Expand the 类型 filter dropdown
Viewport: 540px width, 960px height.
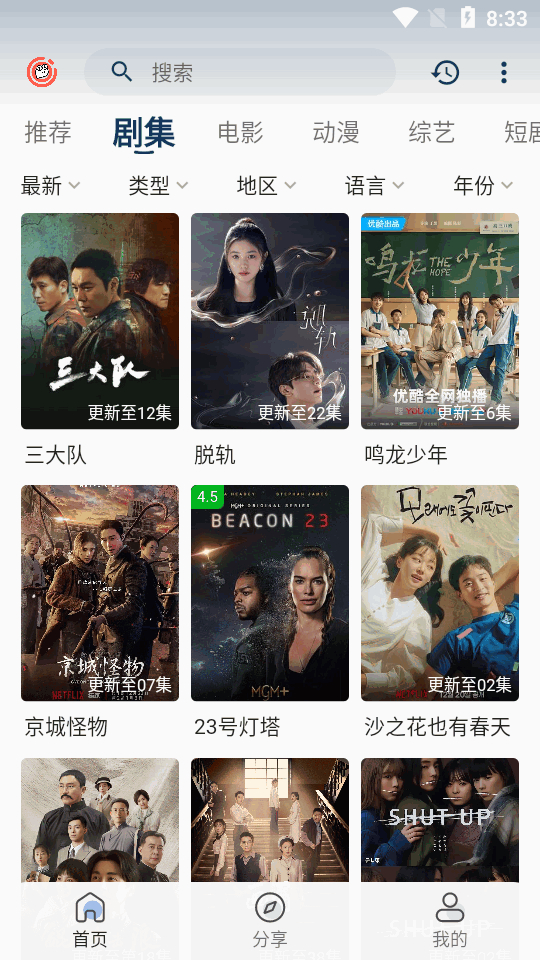point(158,185)
